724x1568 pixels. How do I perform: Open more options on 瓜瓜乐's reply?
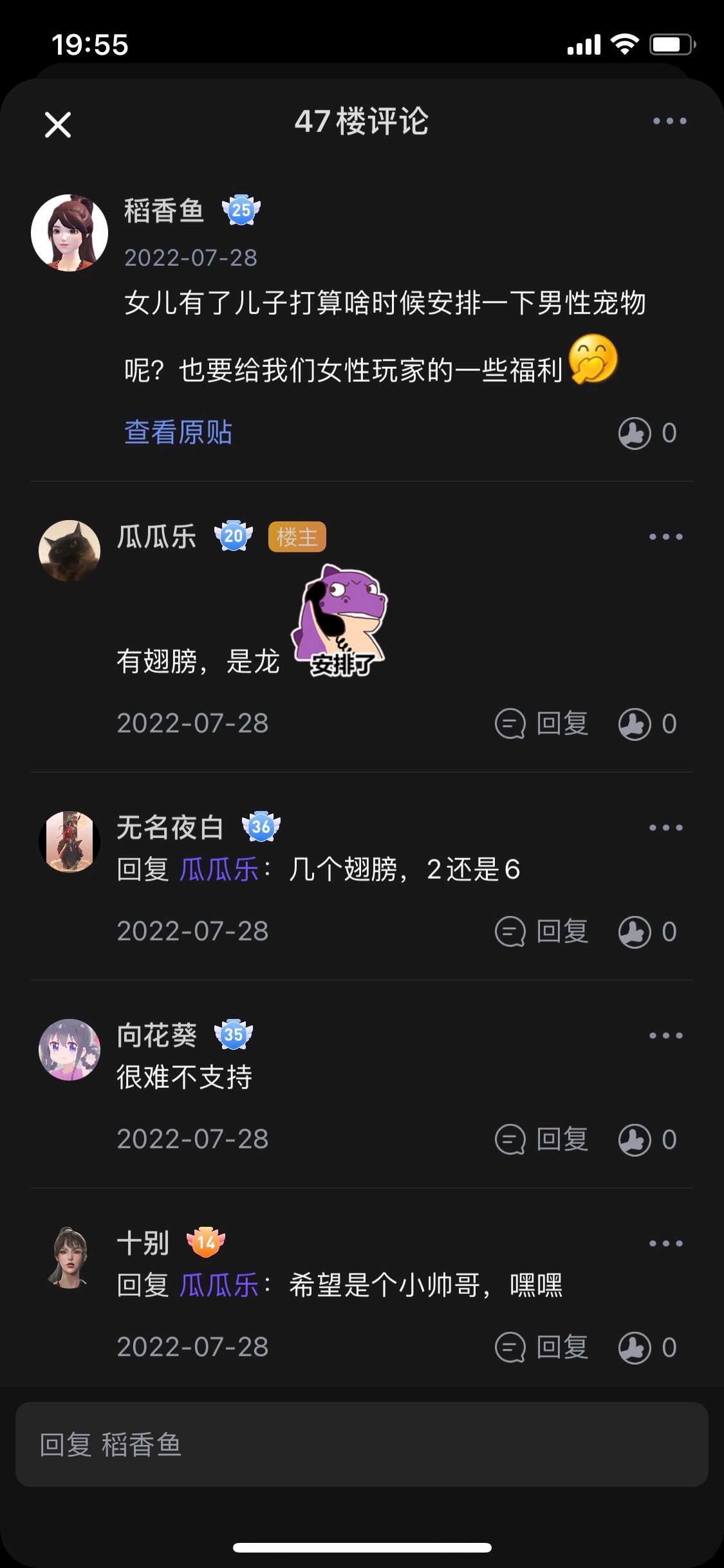click(666, 536)
